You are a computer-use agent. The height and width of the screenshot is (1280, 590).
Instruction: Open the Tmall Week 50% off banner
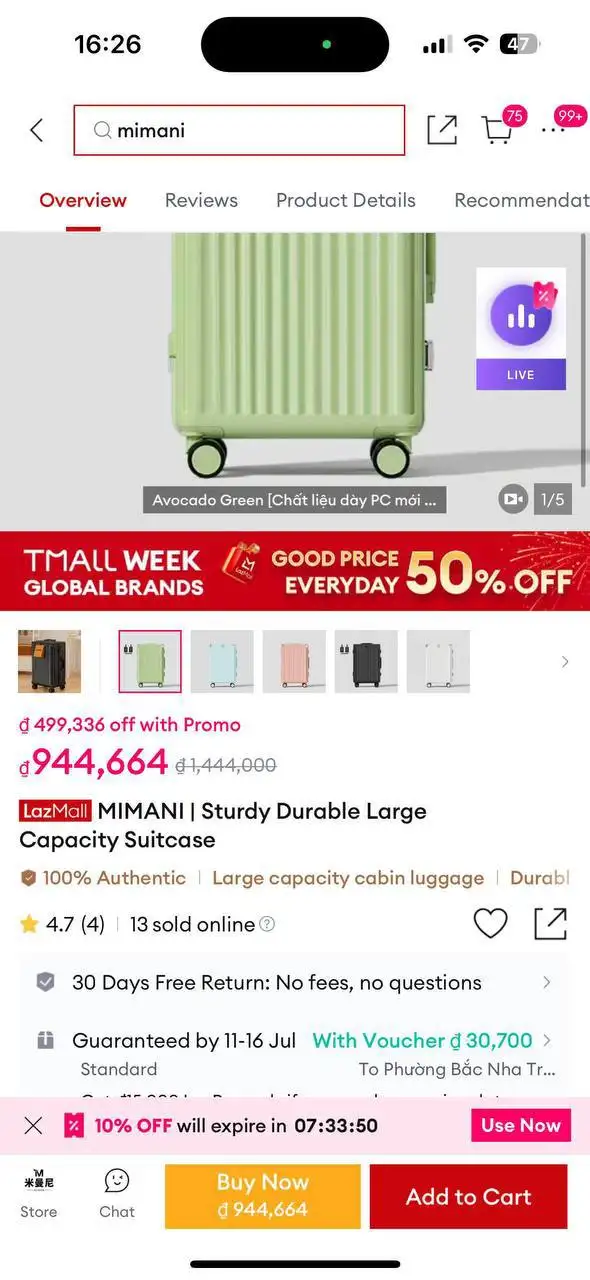tap(295, 571)
